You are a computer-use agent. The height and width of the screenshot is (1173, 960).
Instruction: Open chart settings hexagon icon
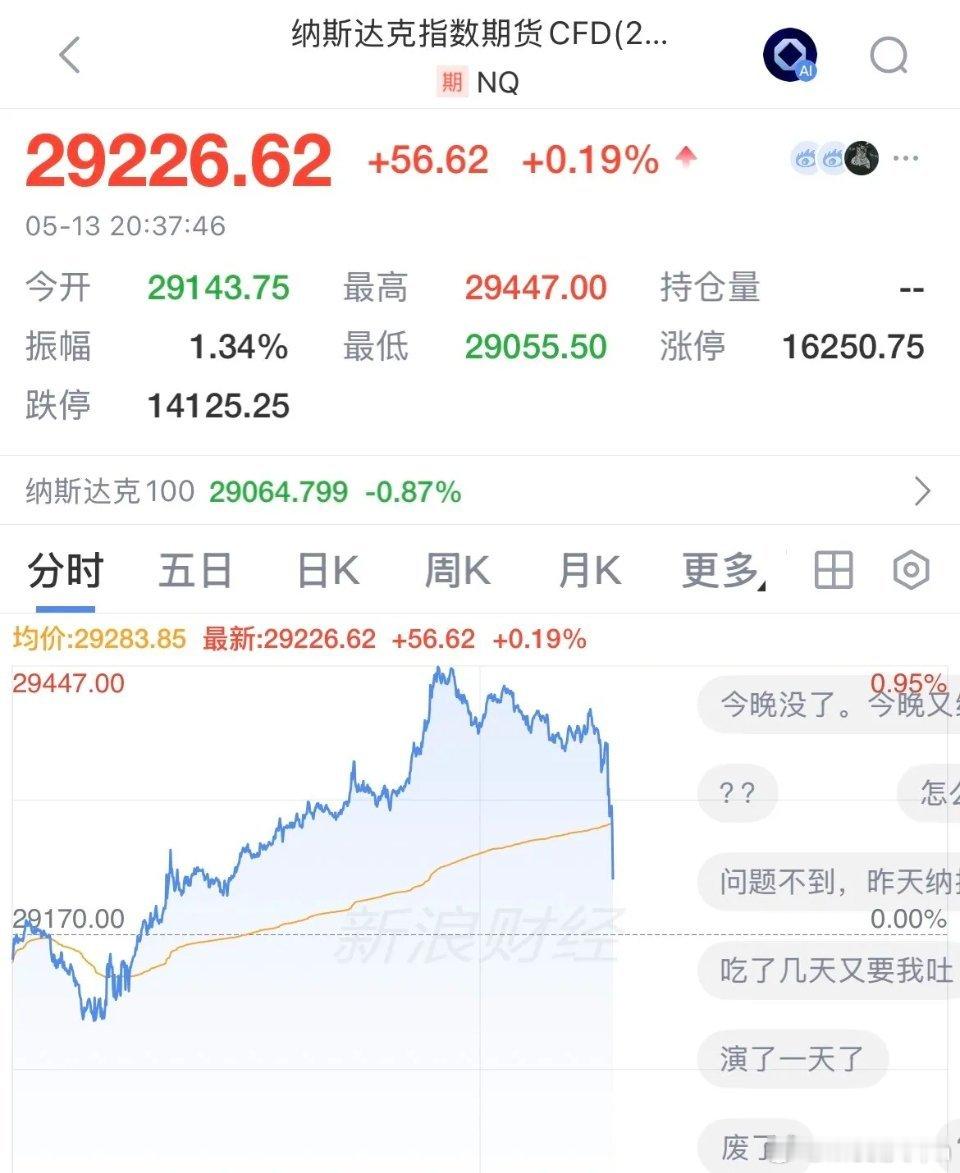click(911, 570)
